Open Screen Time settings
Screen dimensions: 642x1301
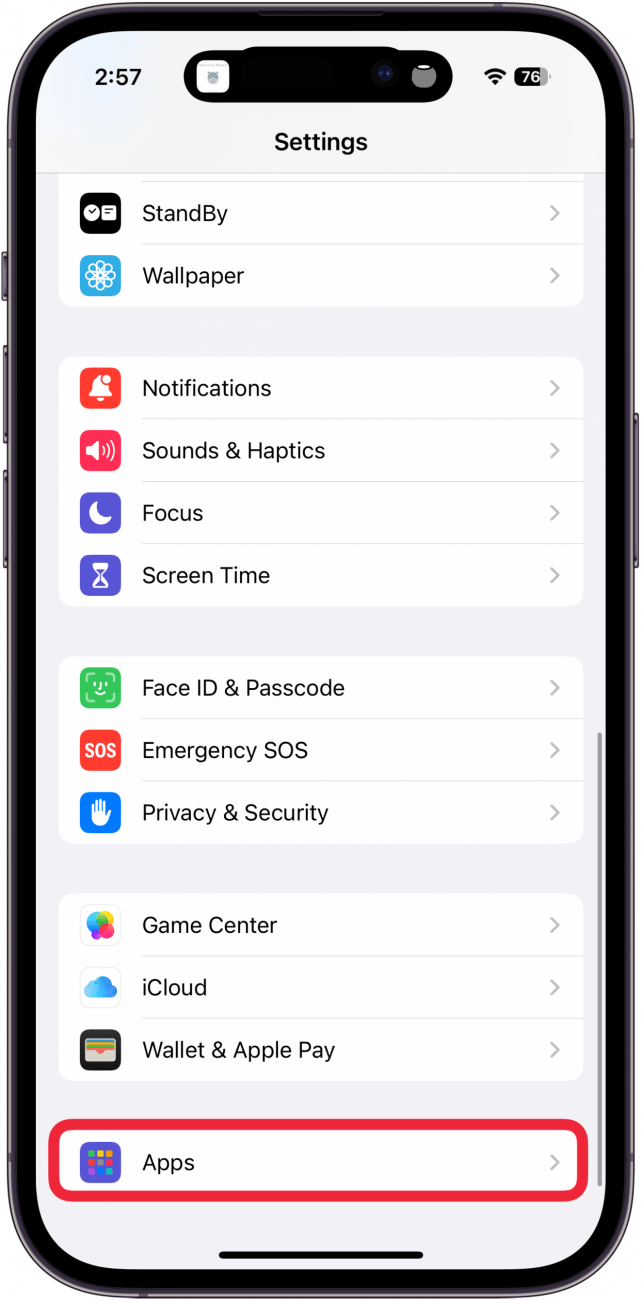pos(321,575)
